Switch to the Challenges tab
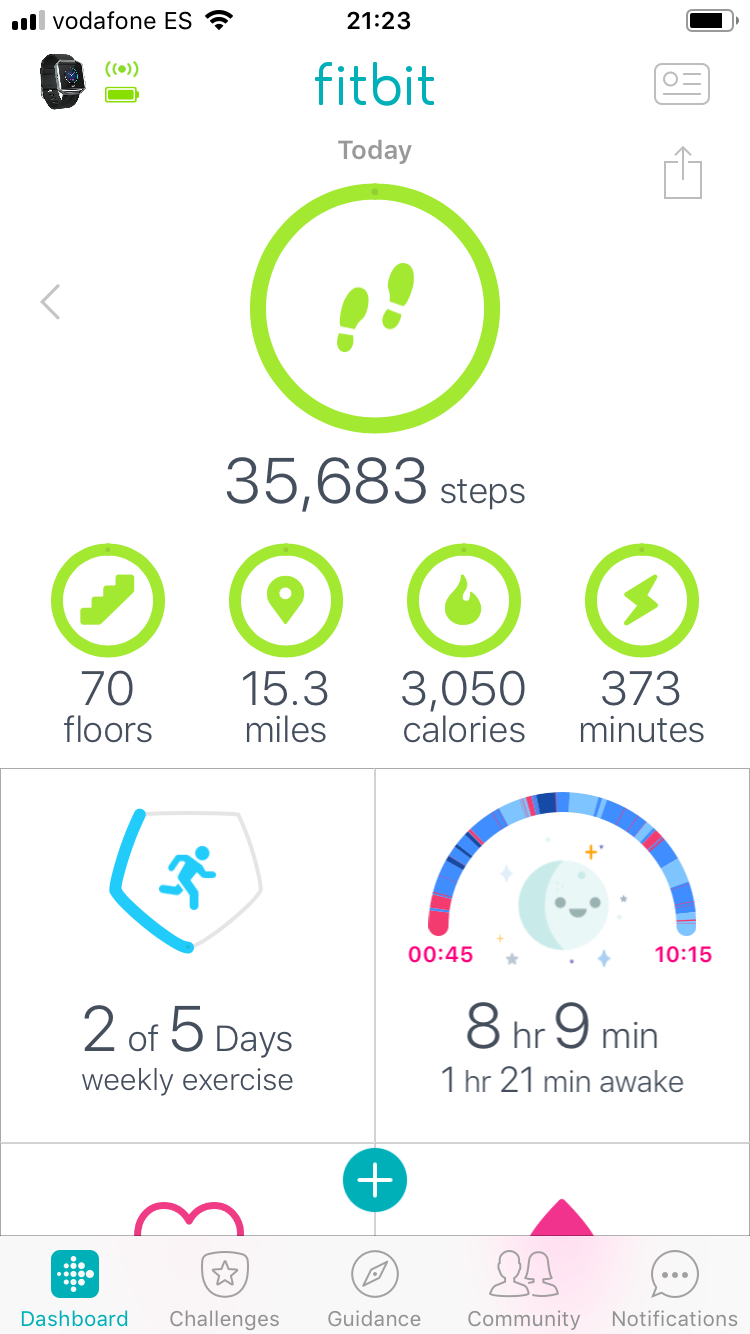Image resolution: width=750 pixels, height=1334 pixels. point(225,1289)
